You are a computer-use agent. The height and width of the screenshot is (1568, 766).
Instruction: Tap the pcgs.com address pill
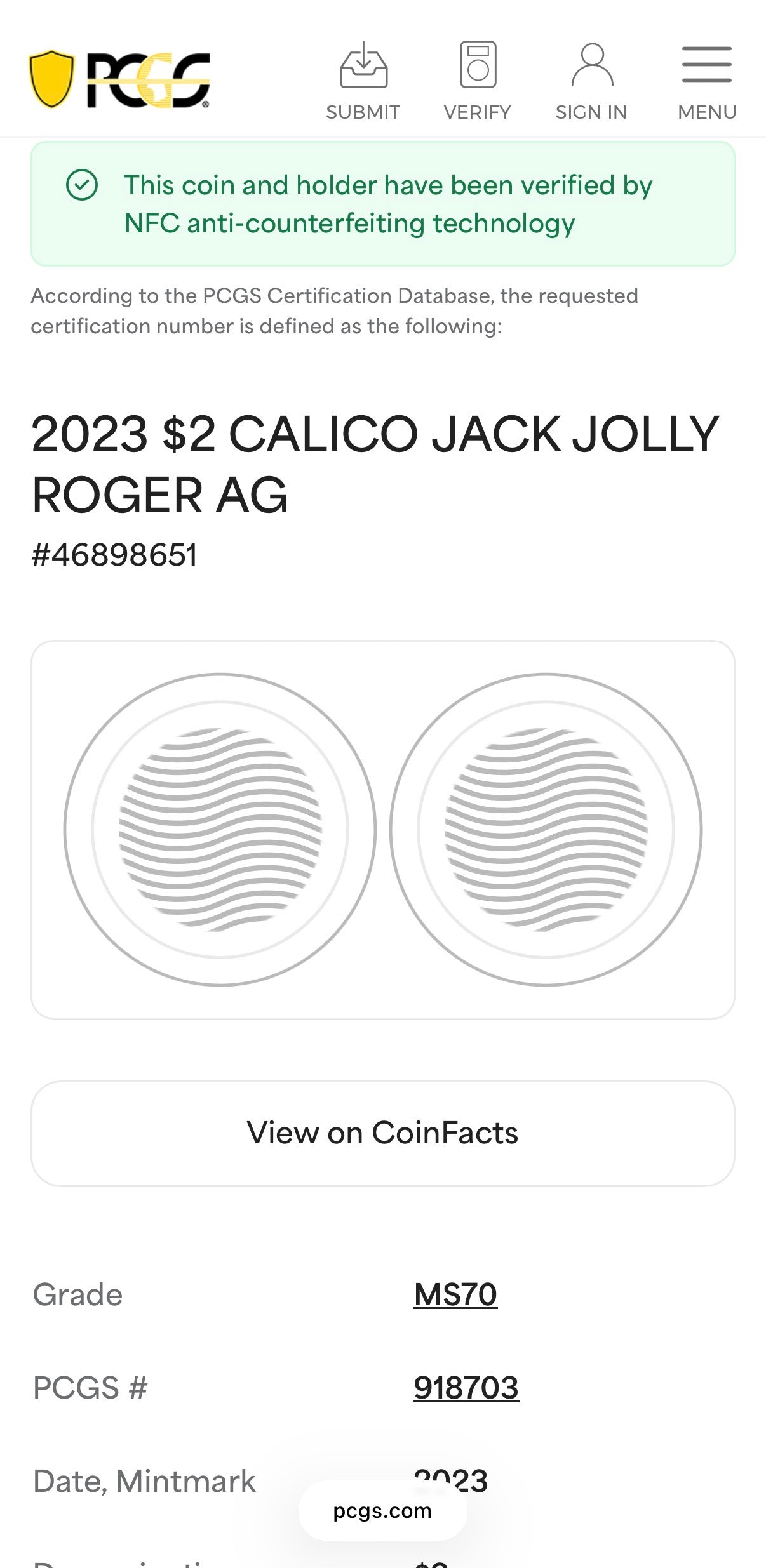point(382,1511)
